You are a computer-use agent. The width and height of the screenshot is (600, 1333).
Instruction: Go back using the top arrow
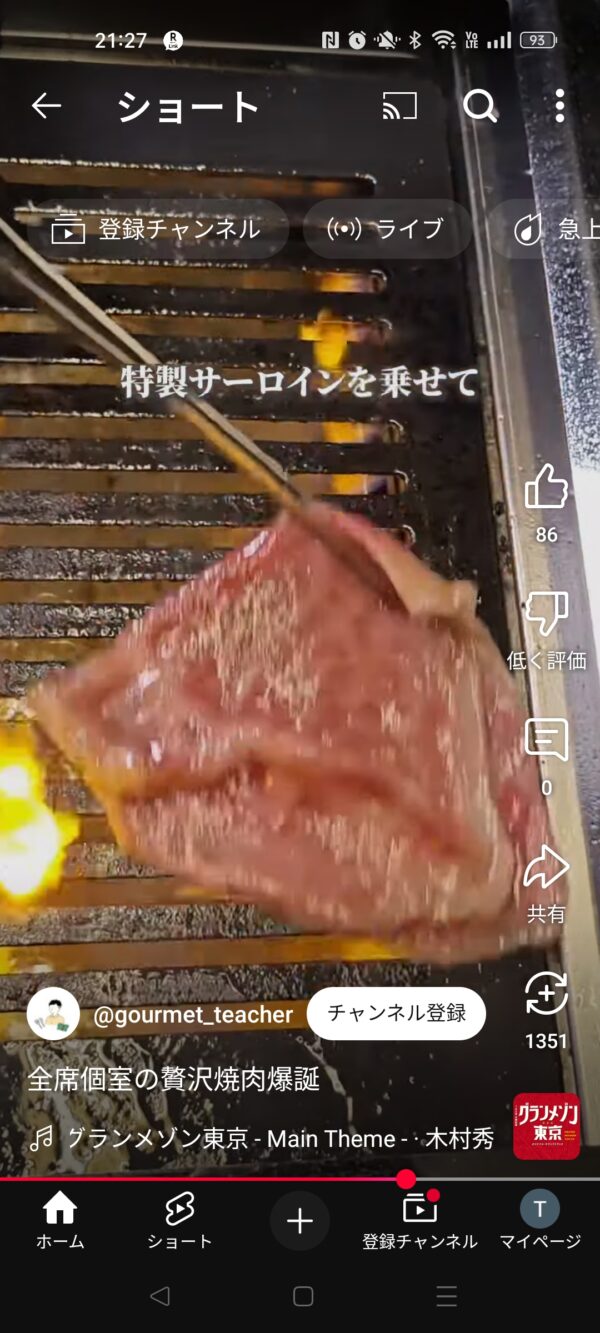(46, 106)
